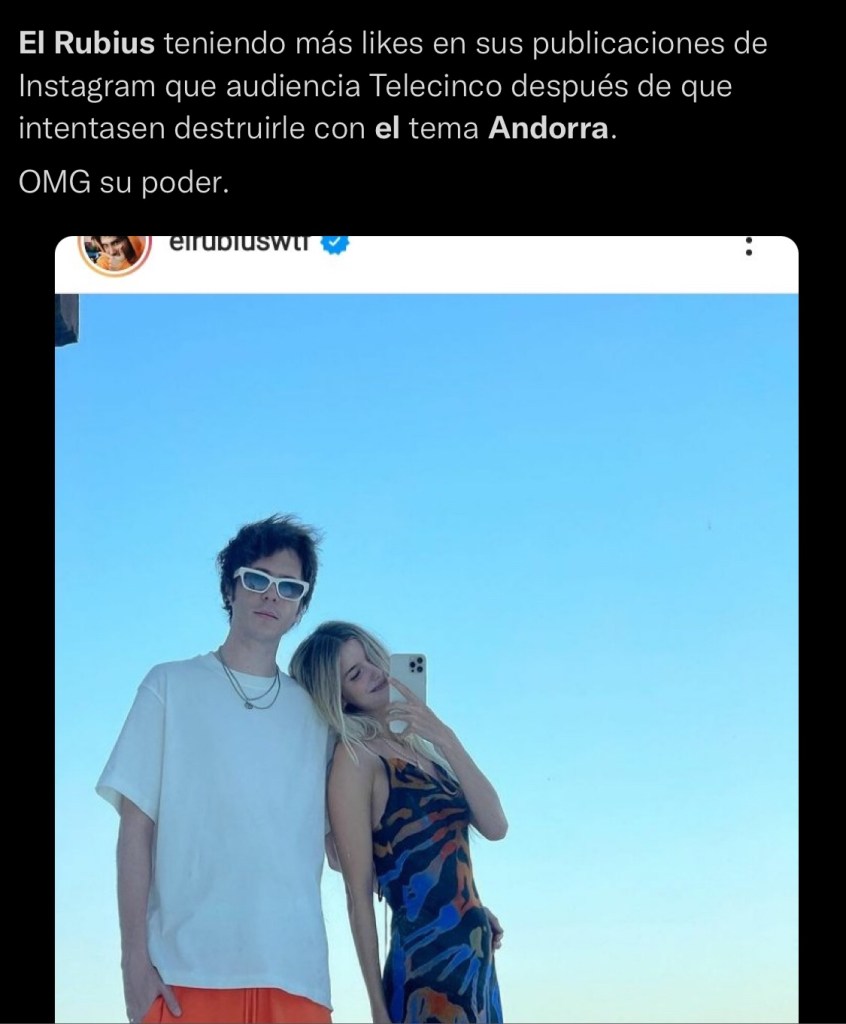
Task: Open the attached Instagram screenshot image
Action: point(427,630)
